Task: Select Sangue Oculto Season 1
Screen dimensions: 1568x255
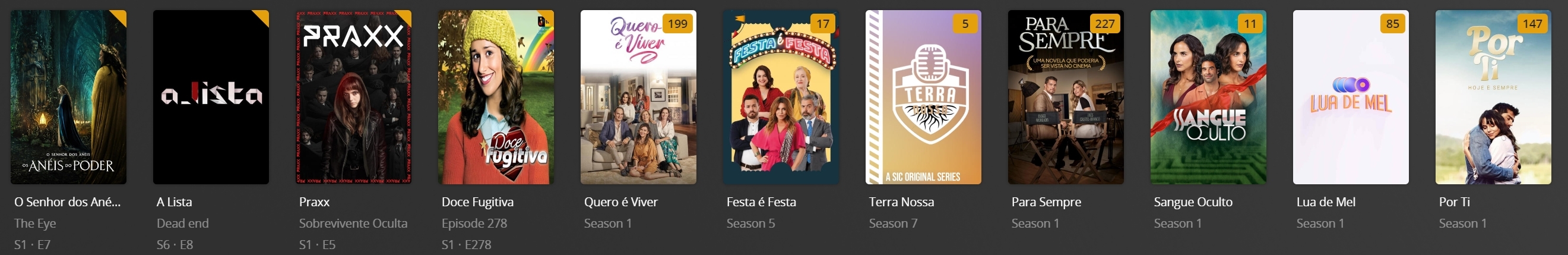Action: point(1208,97)
